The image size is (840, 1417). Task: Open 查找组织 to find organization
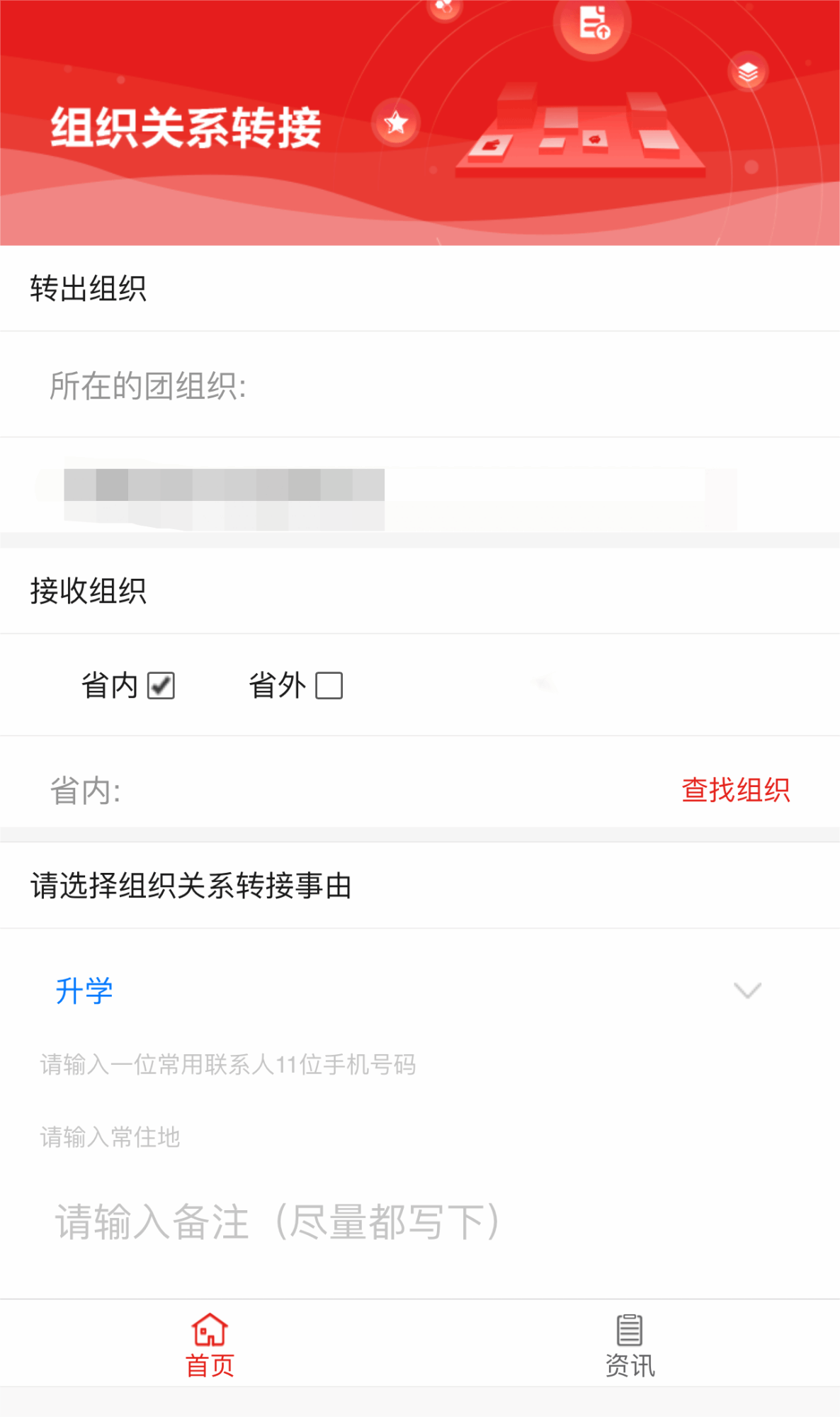pos(735,790)
